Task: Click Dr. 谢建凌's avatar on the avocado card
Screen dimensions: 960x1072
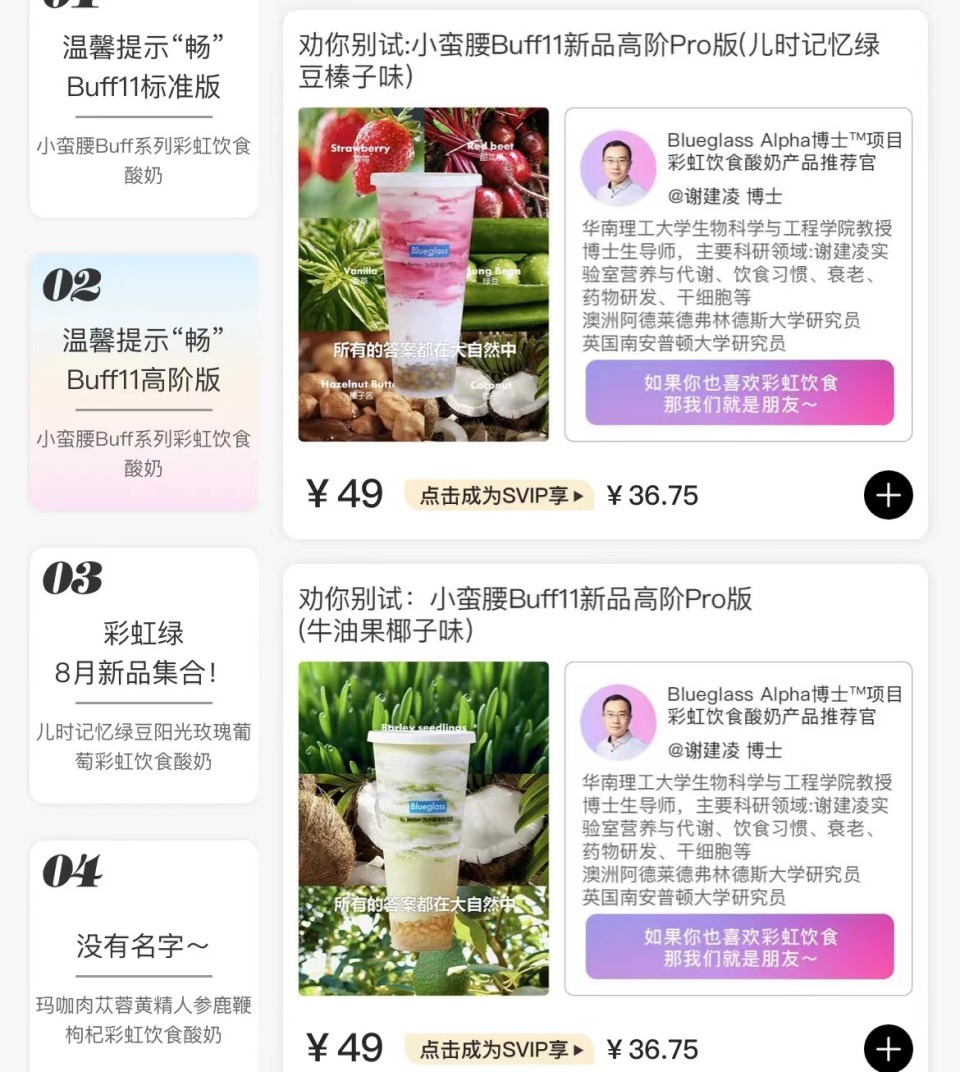Action: 618,722
